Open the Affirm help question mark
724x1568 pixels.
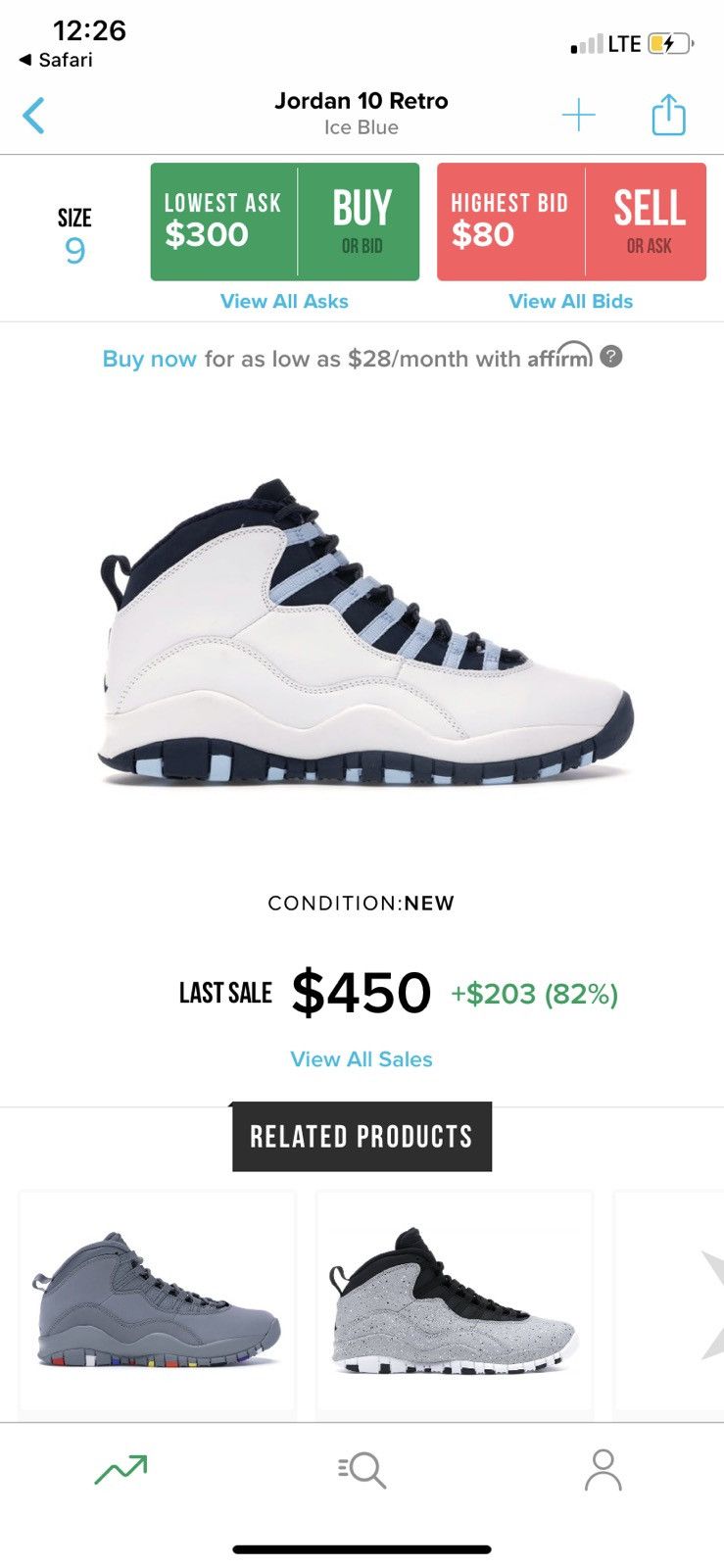[x=611, y=357]
